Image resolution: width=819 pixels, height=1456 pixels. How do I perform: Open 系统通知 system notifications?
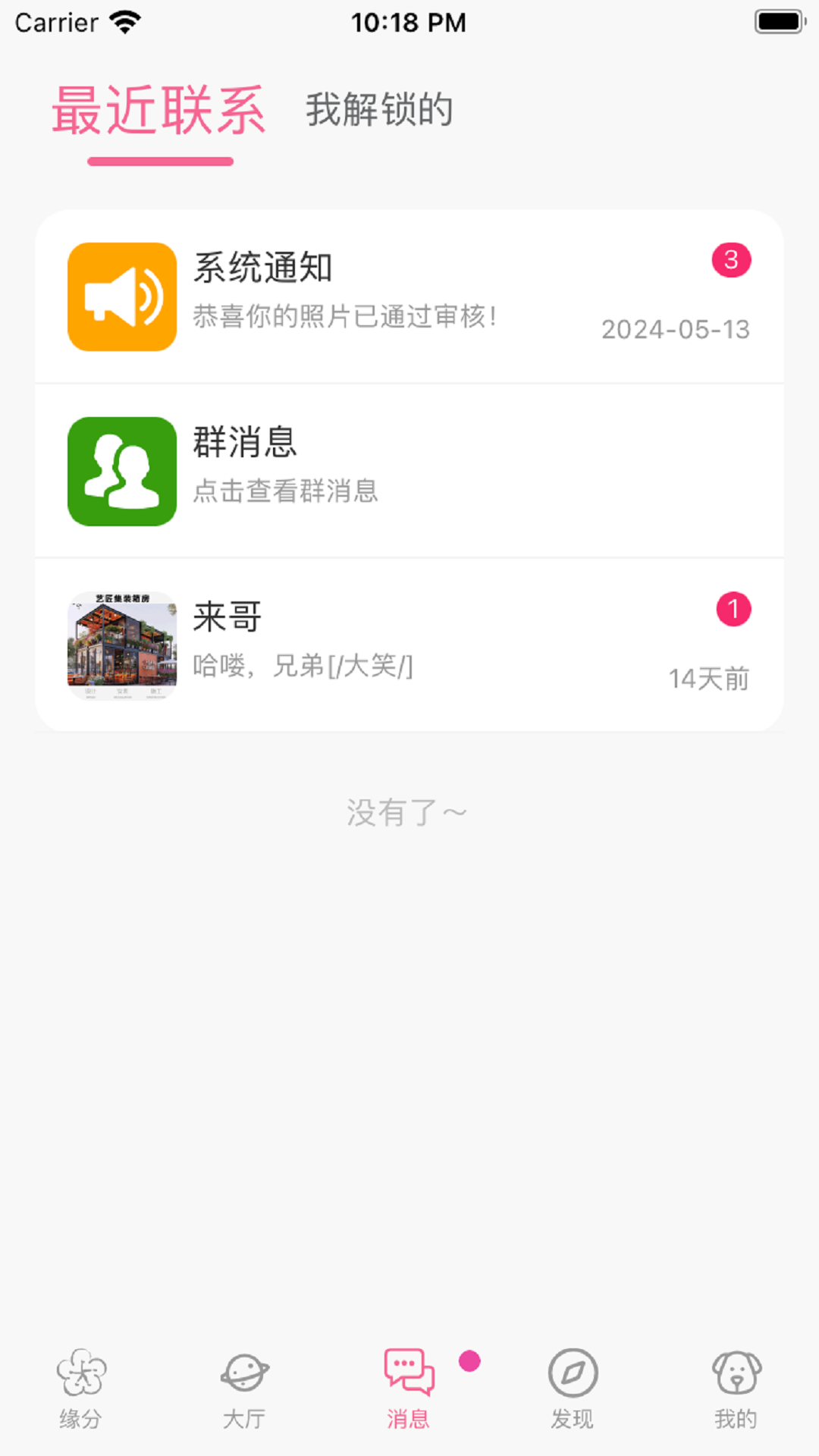click(x=409, y=297)
